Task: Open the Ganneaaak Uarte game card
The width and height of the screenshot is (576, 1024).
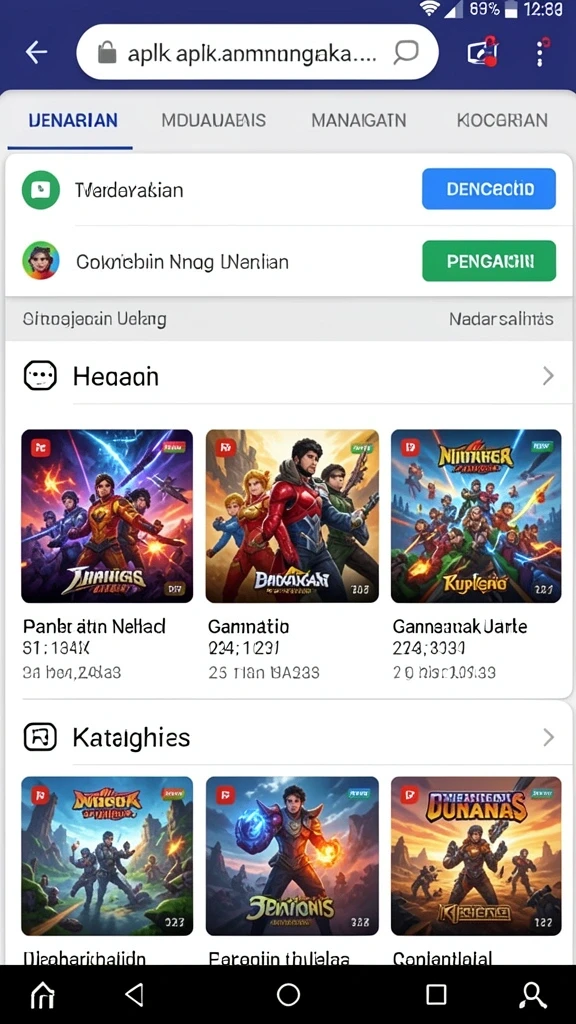Action: click(x=476, y=554)
